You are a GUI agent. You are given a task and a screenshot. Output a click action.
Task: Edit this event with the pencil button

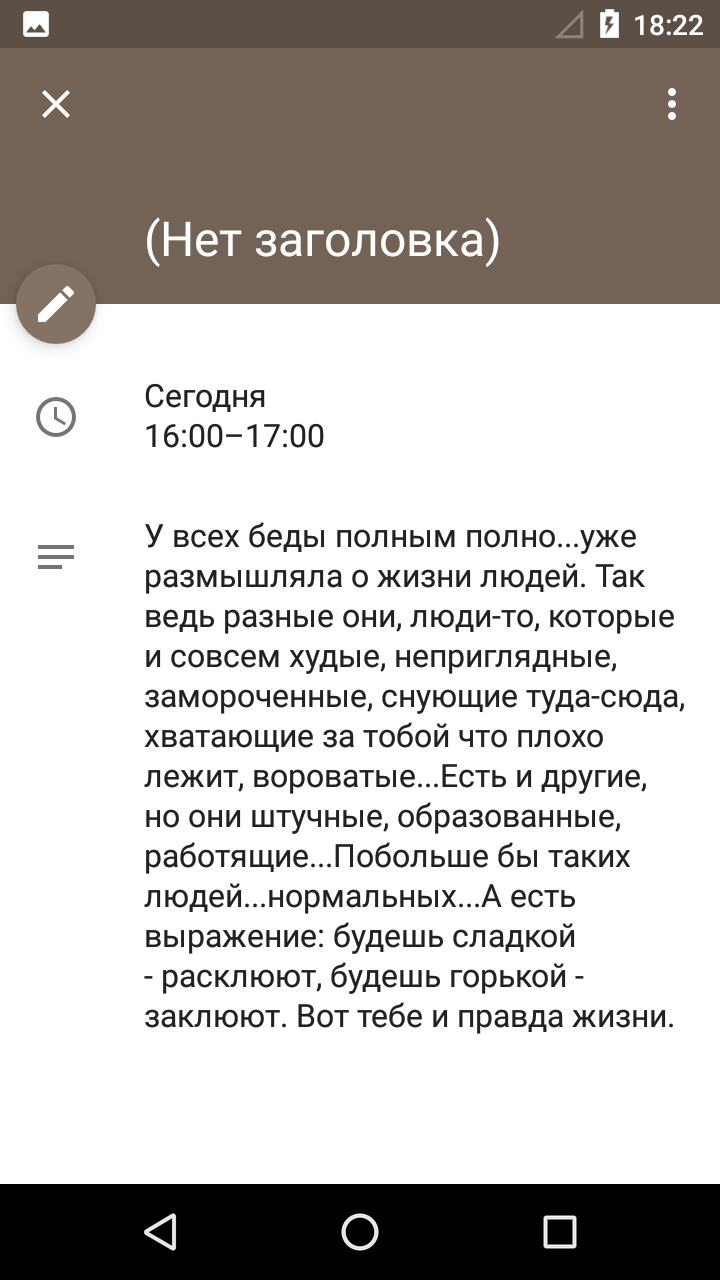(56, 304)
